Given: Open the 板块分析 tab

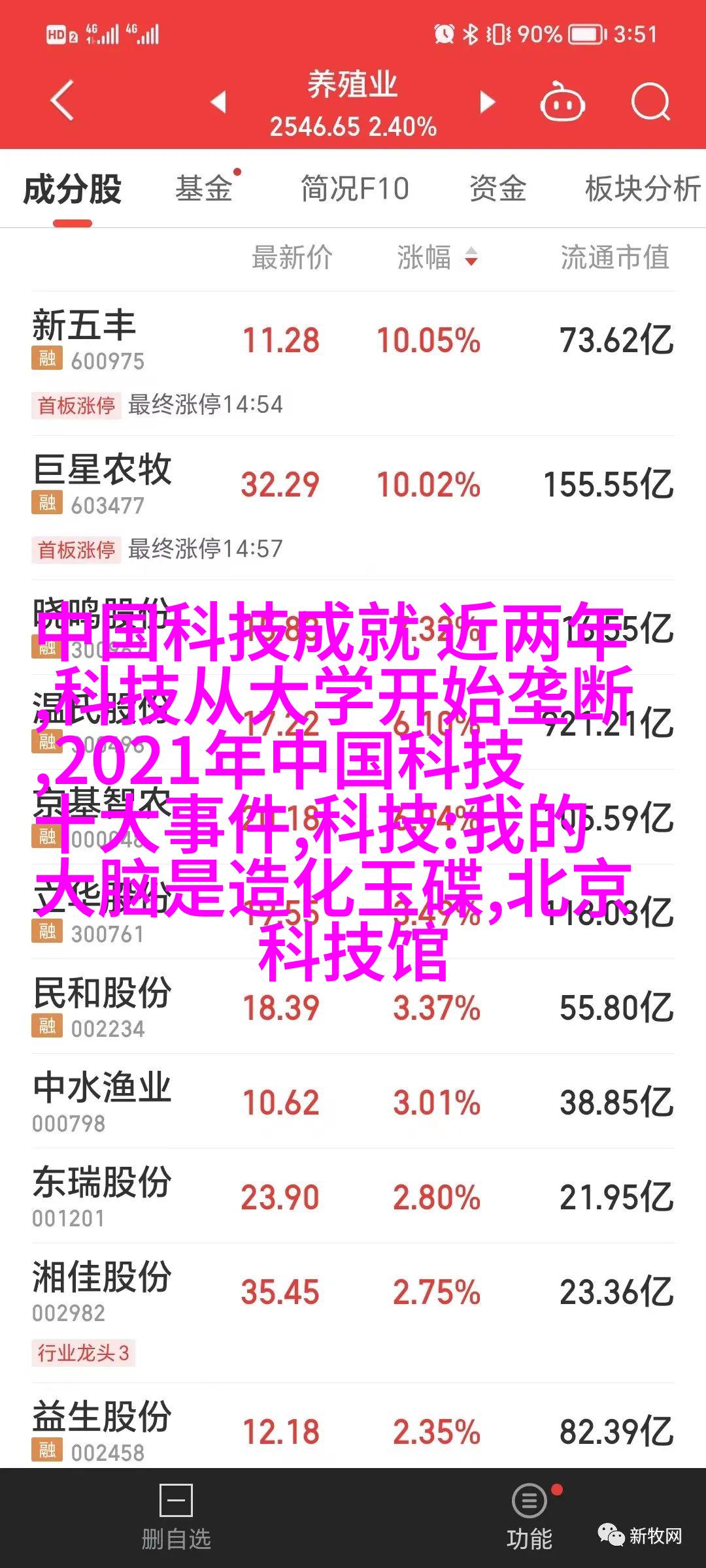Looking at the screenshot, I should (643, 189).
